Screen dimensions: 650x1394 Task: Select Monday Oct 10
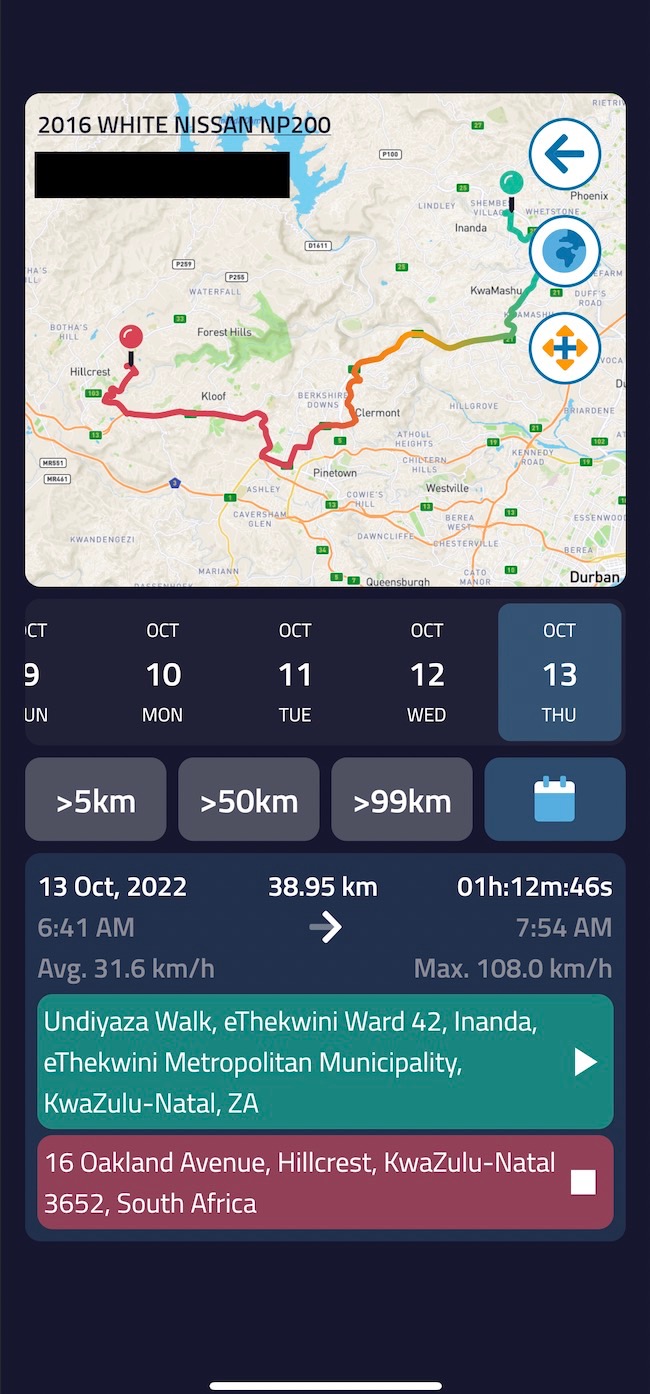(163, 672)
